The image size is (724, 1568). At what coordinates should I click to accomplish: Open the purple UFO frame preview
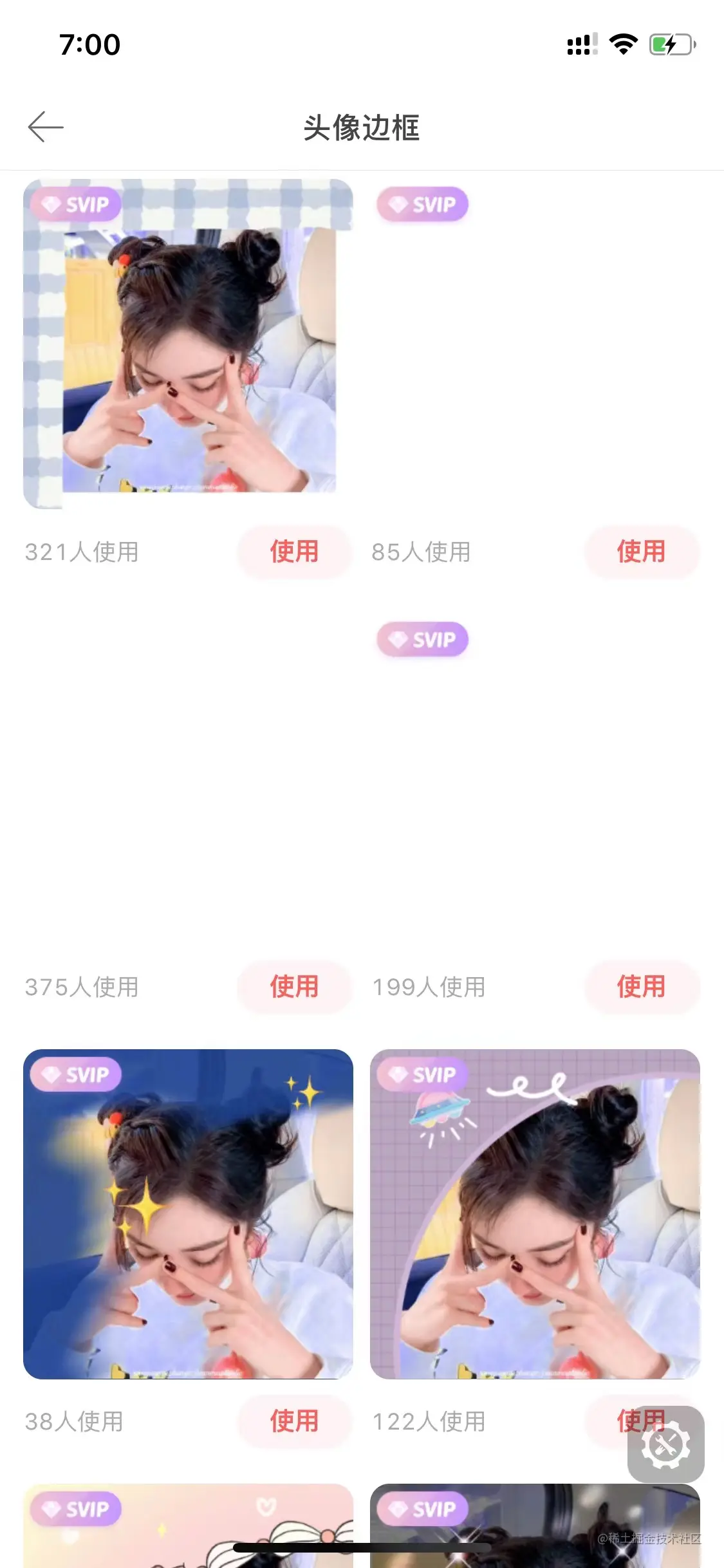[x=534, y=1214]
